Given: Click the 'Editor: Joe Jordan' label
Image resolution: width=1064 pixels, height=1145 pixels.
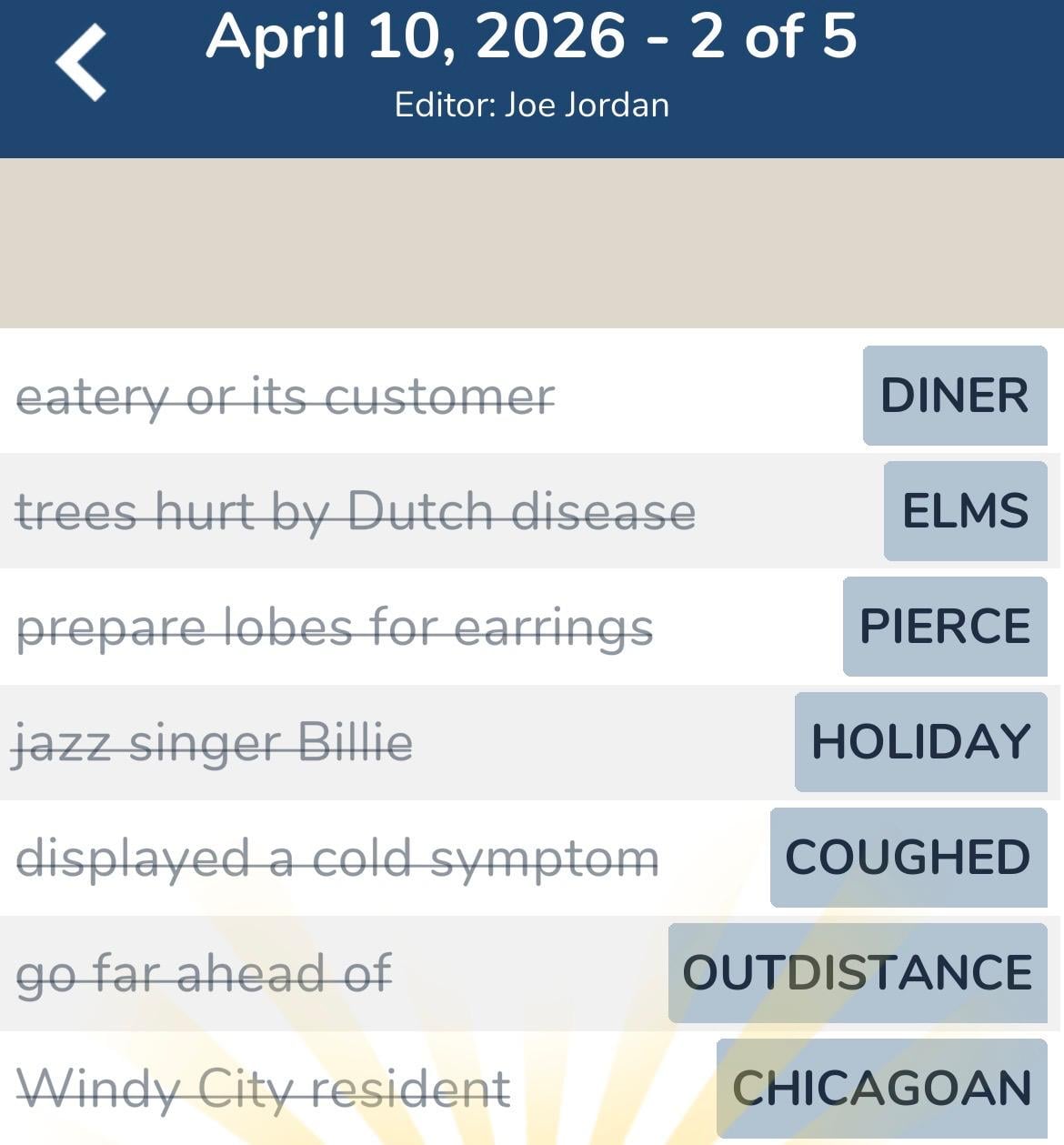Looking at the screenshot, I should 532,104.
